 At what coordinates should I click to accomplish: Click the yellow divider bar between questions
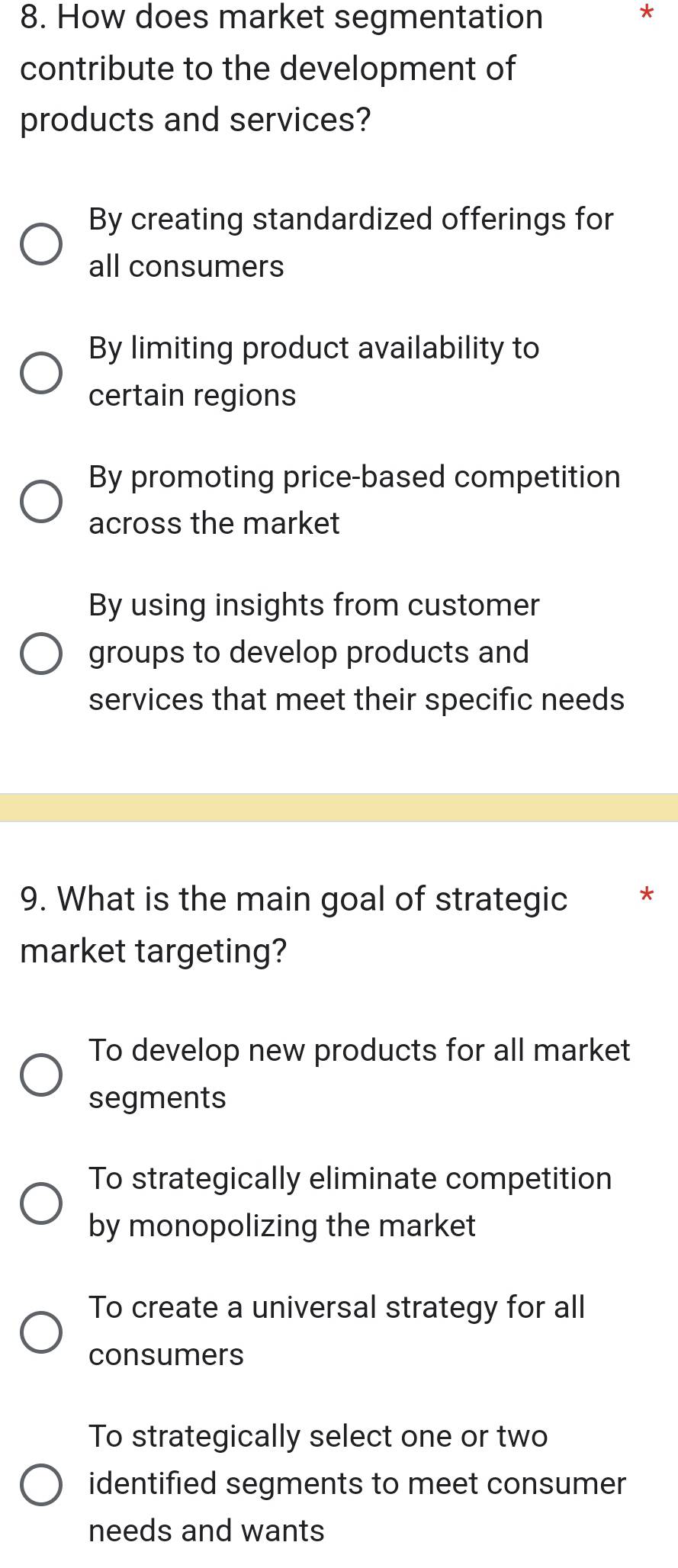(339, 806)
